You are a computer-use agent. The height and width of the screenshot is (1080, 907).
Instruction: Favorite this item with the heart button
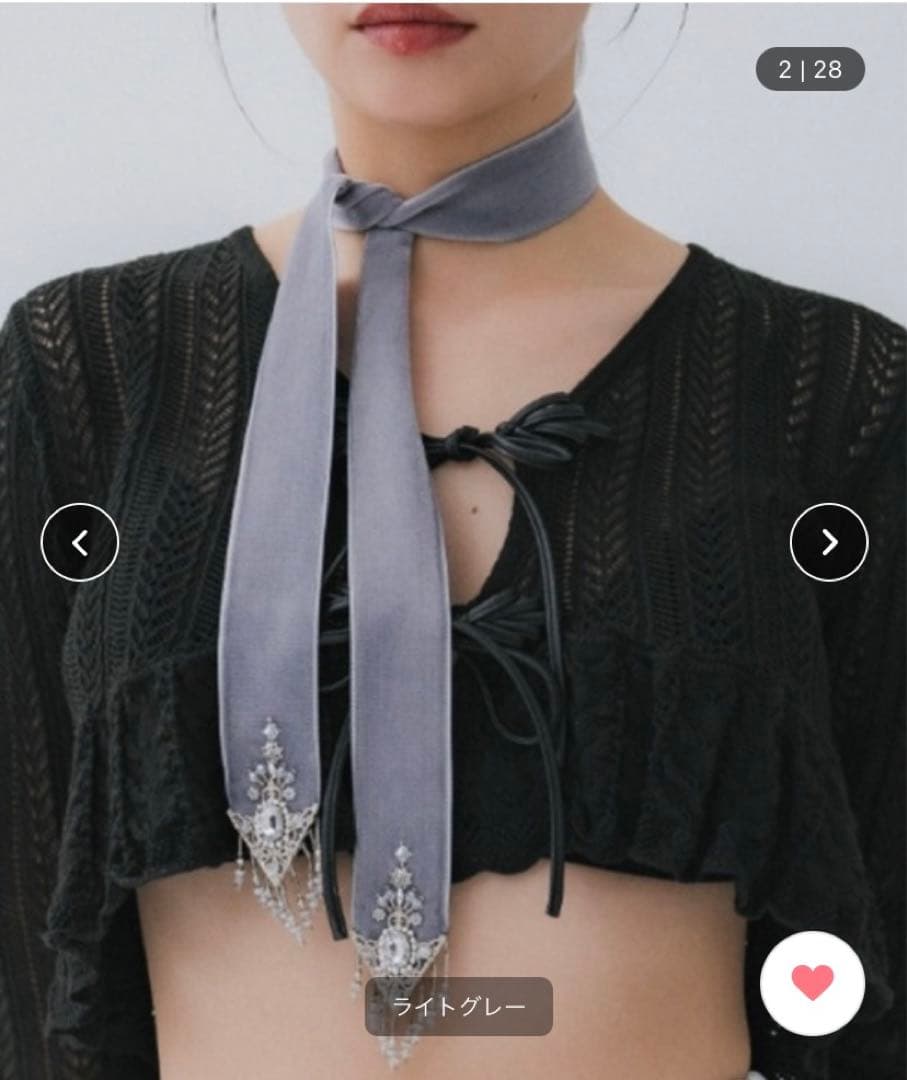812,983
